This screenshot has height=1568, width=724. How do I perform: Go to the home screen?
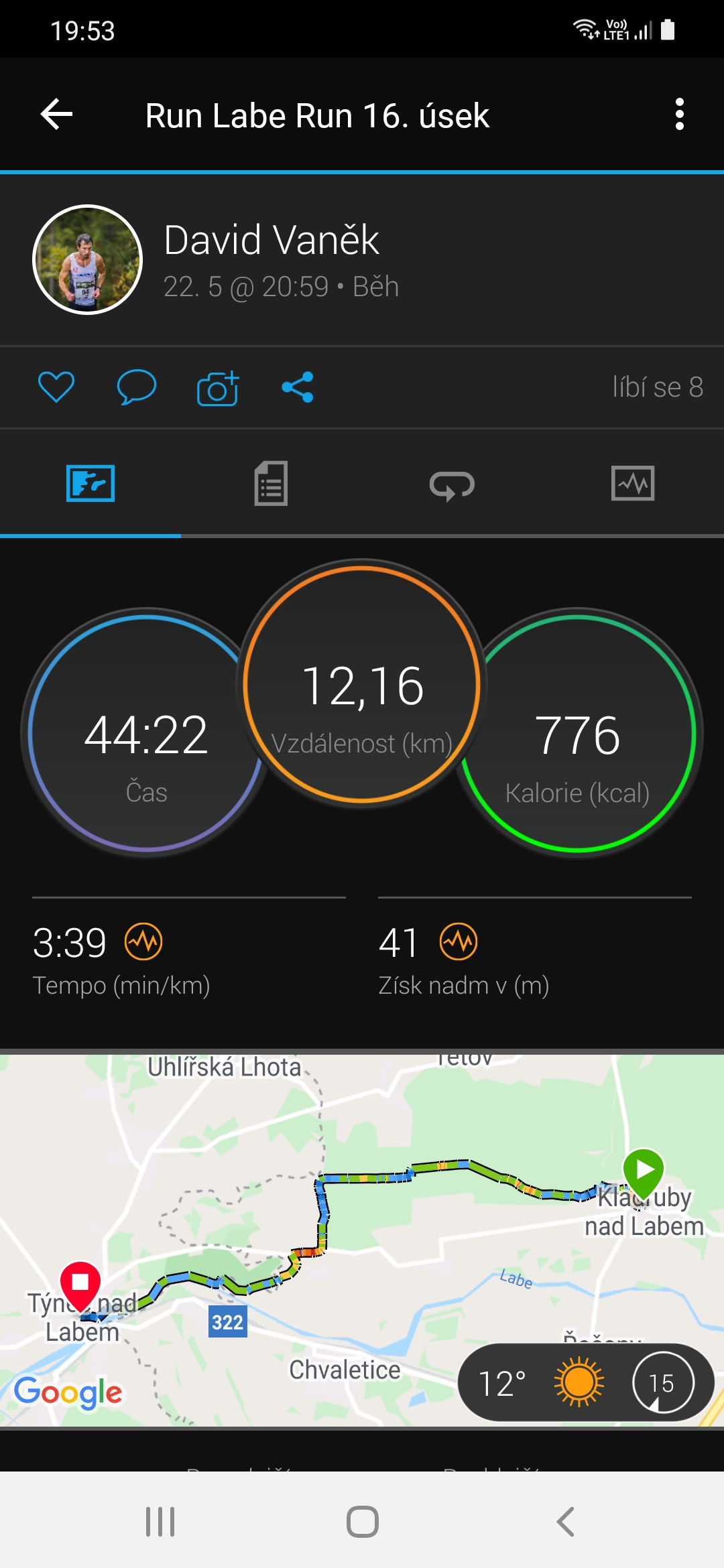tap(363, 1522)
